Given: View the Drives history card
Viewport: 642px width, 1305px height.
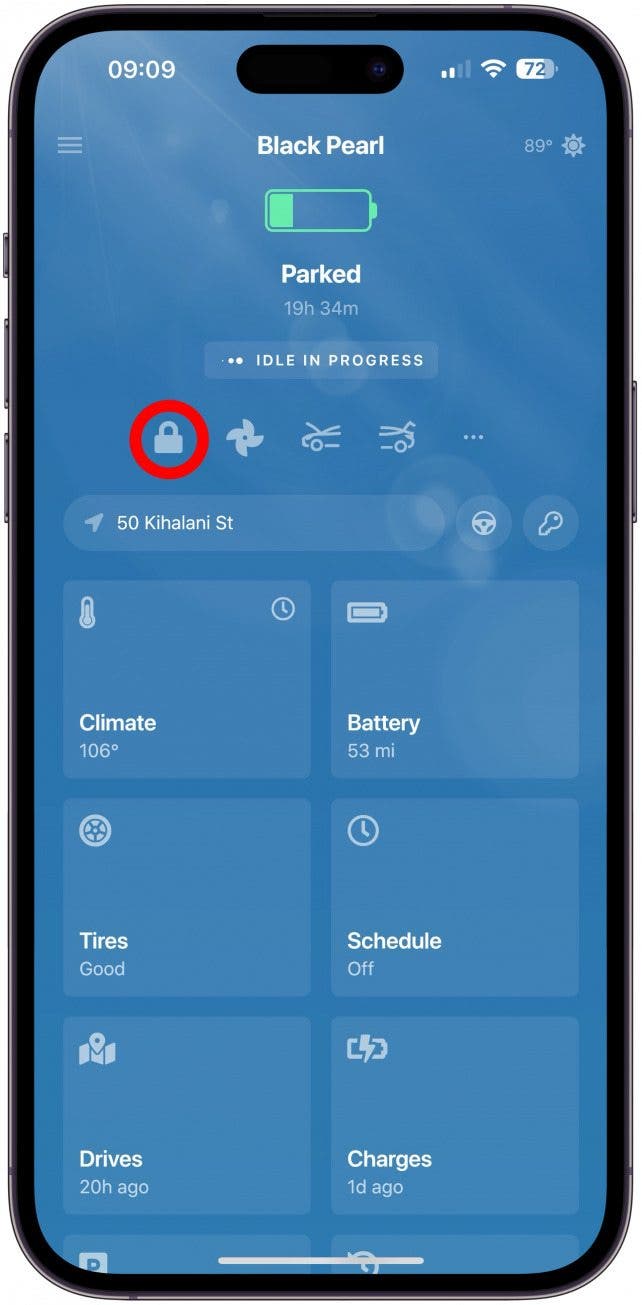Looking at the screenshot, I should 187,1115.
